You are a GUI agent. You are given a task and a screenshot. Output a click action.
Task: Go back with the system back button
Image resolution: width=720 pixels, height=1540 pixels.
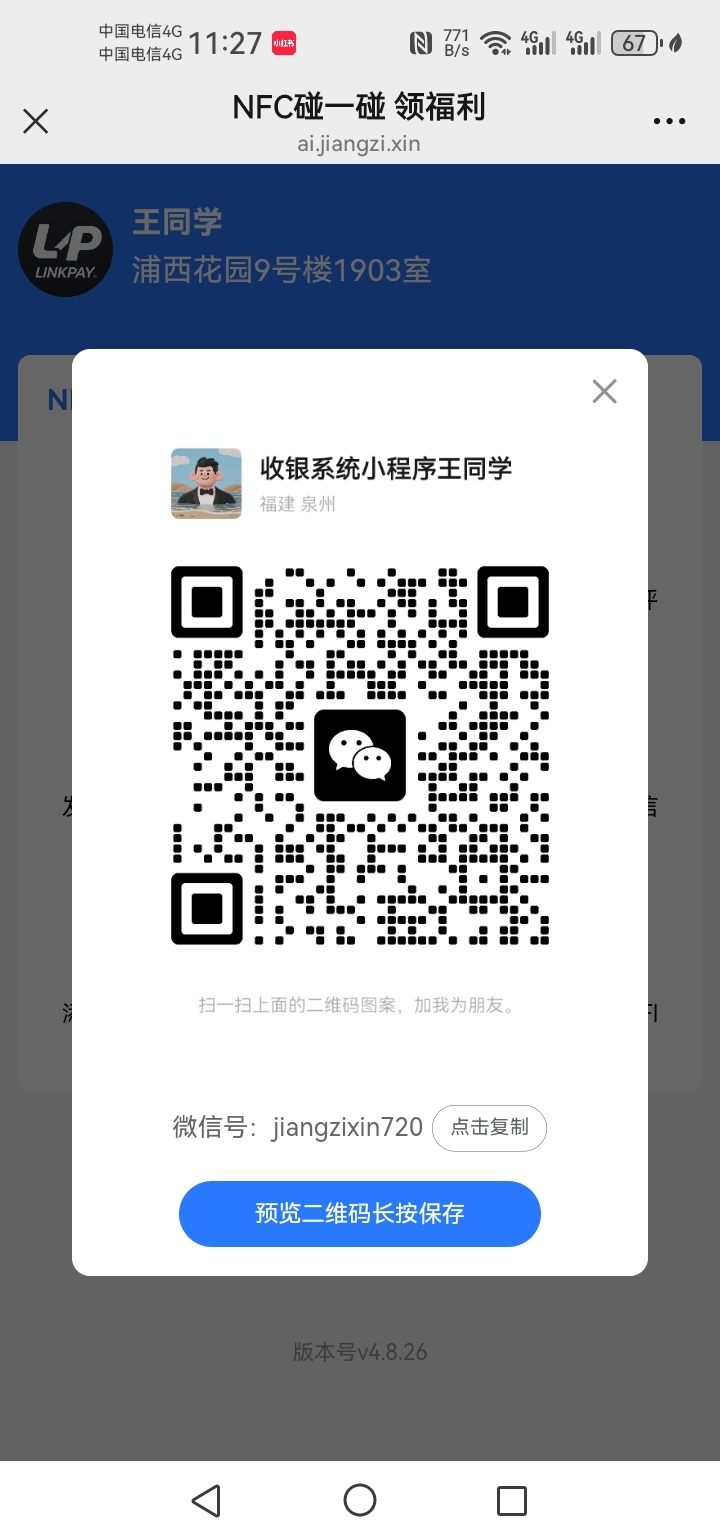click(x=206, y=1500)
